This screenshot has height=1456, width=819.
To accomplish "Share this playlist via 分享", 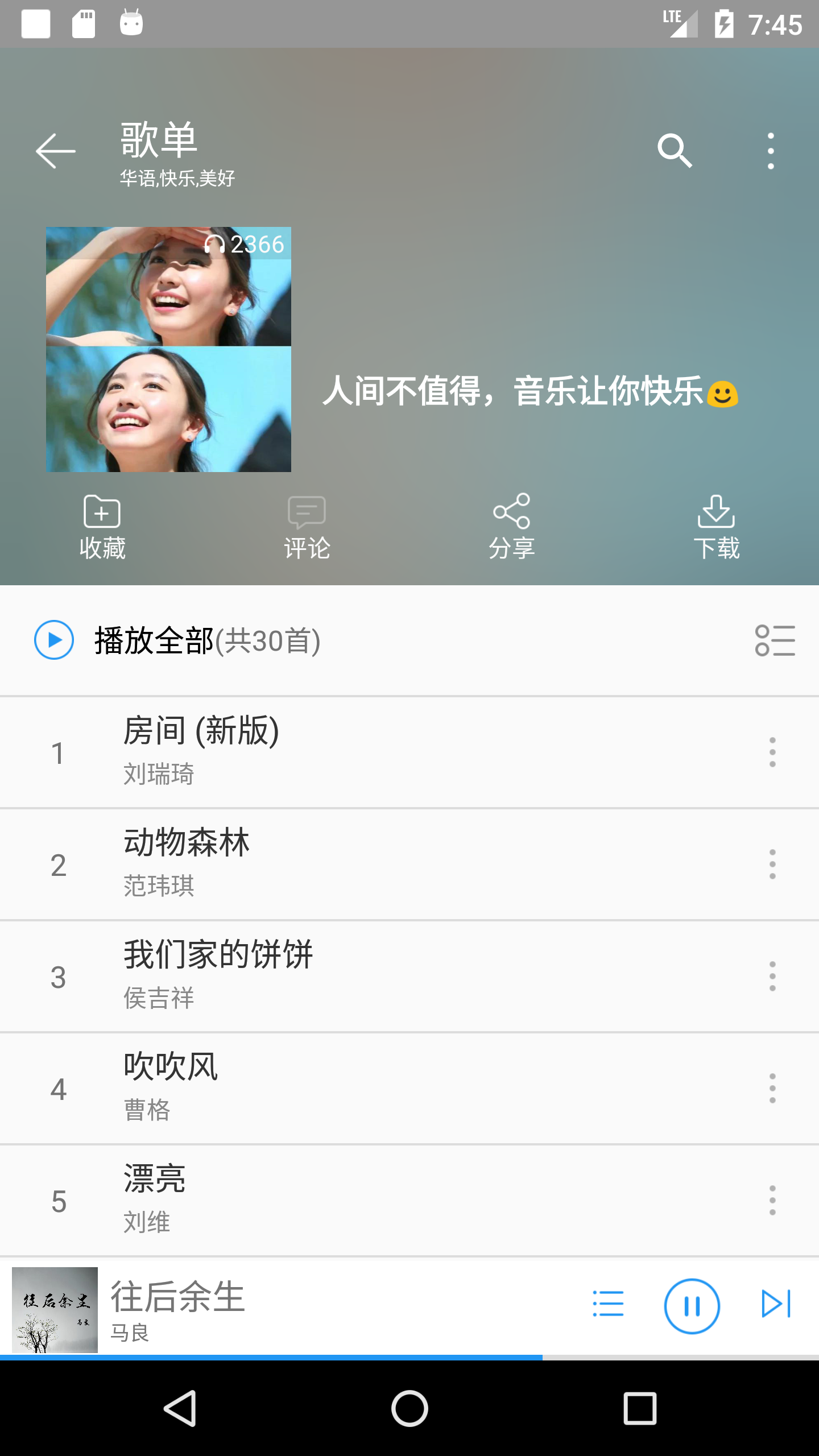I will 512,527.
